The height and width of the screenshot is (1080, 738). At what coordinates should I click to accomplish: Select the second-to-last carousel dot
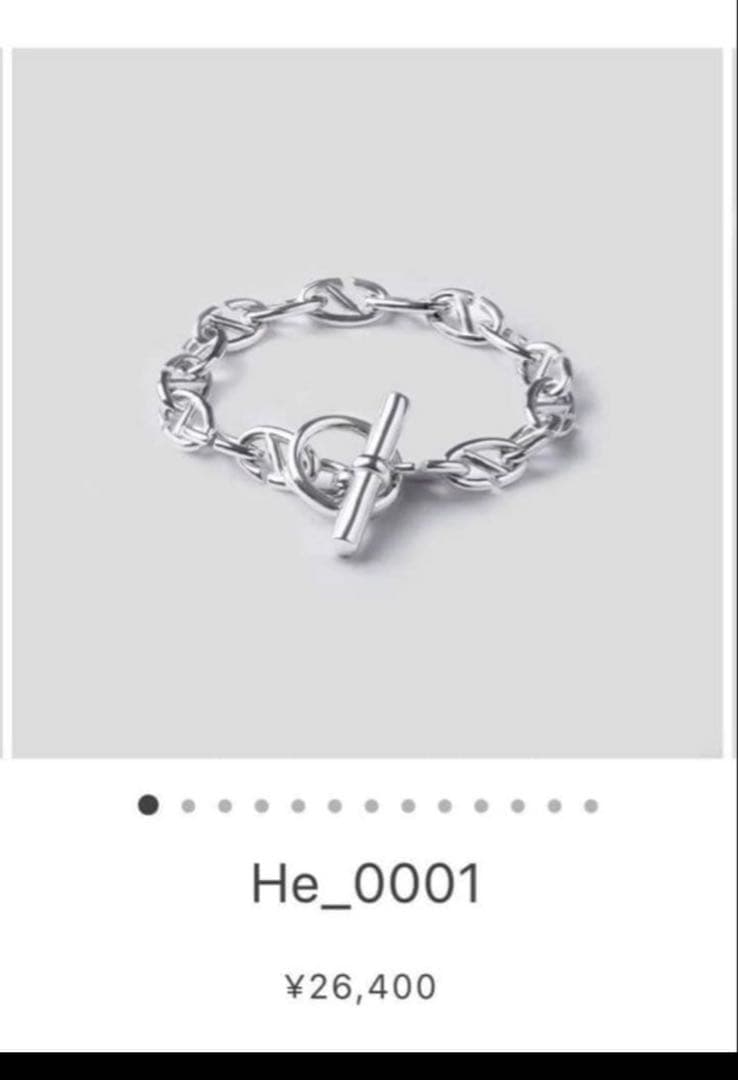pos(554,803)
